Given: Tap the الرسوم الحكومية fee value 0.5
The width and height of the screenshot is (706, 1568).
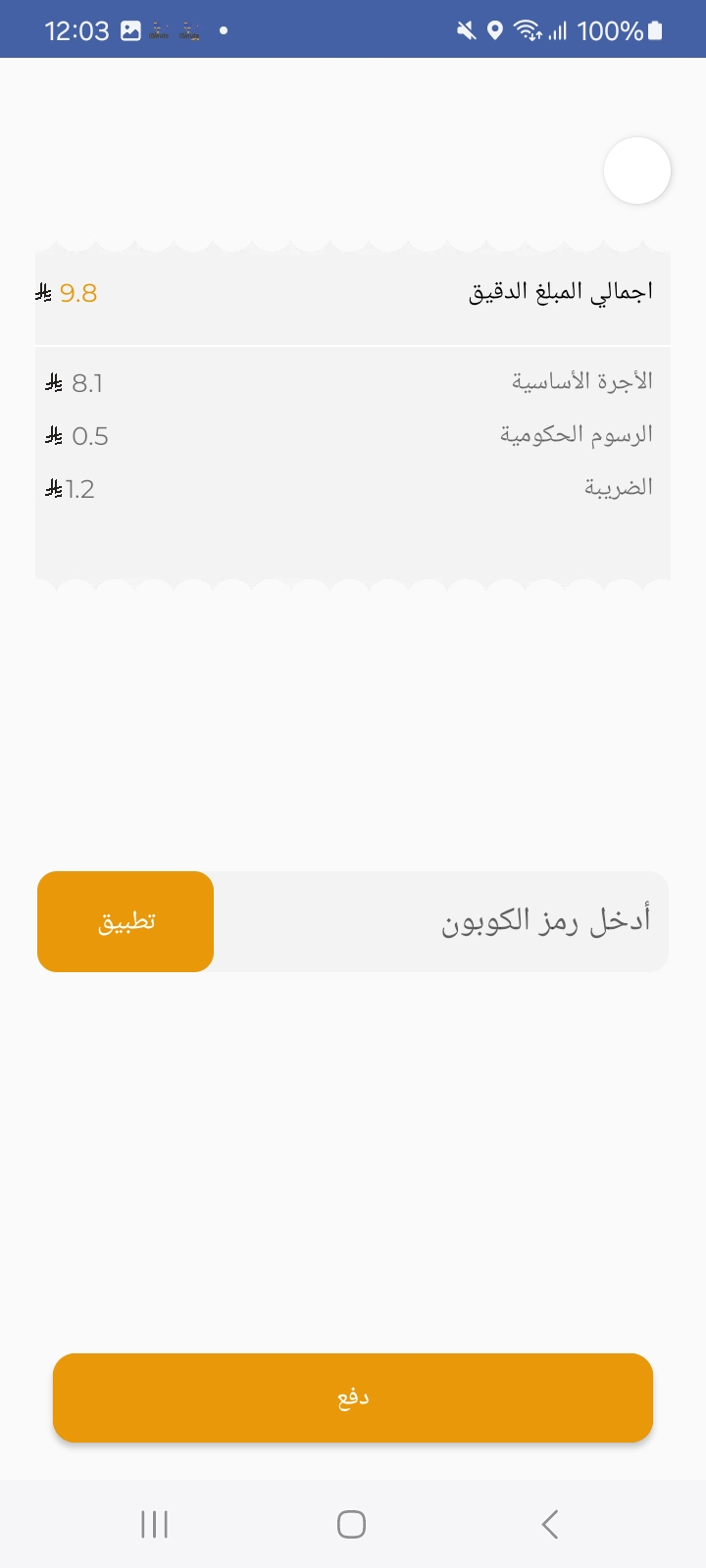Looking at the screenshot, I should [90, 436].
